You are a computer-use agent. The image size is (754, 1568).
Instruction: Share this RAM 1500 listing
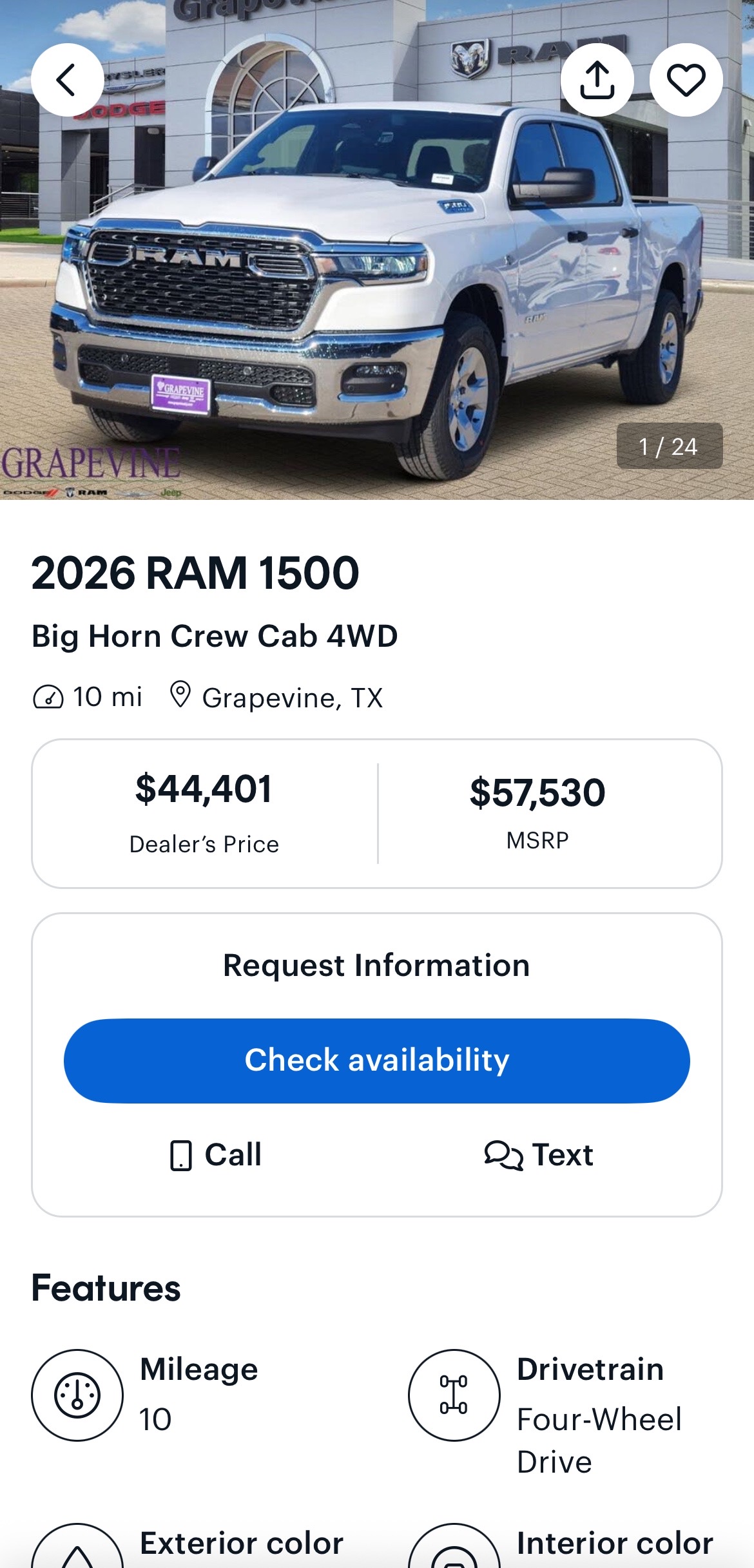tap(597, 80)
